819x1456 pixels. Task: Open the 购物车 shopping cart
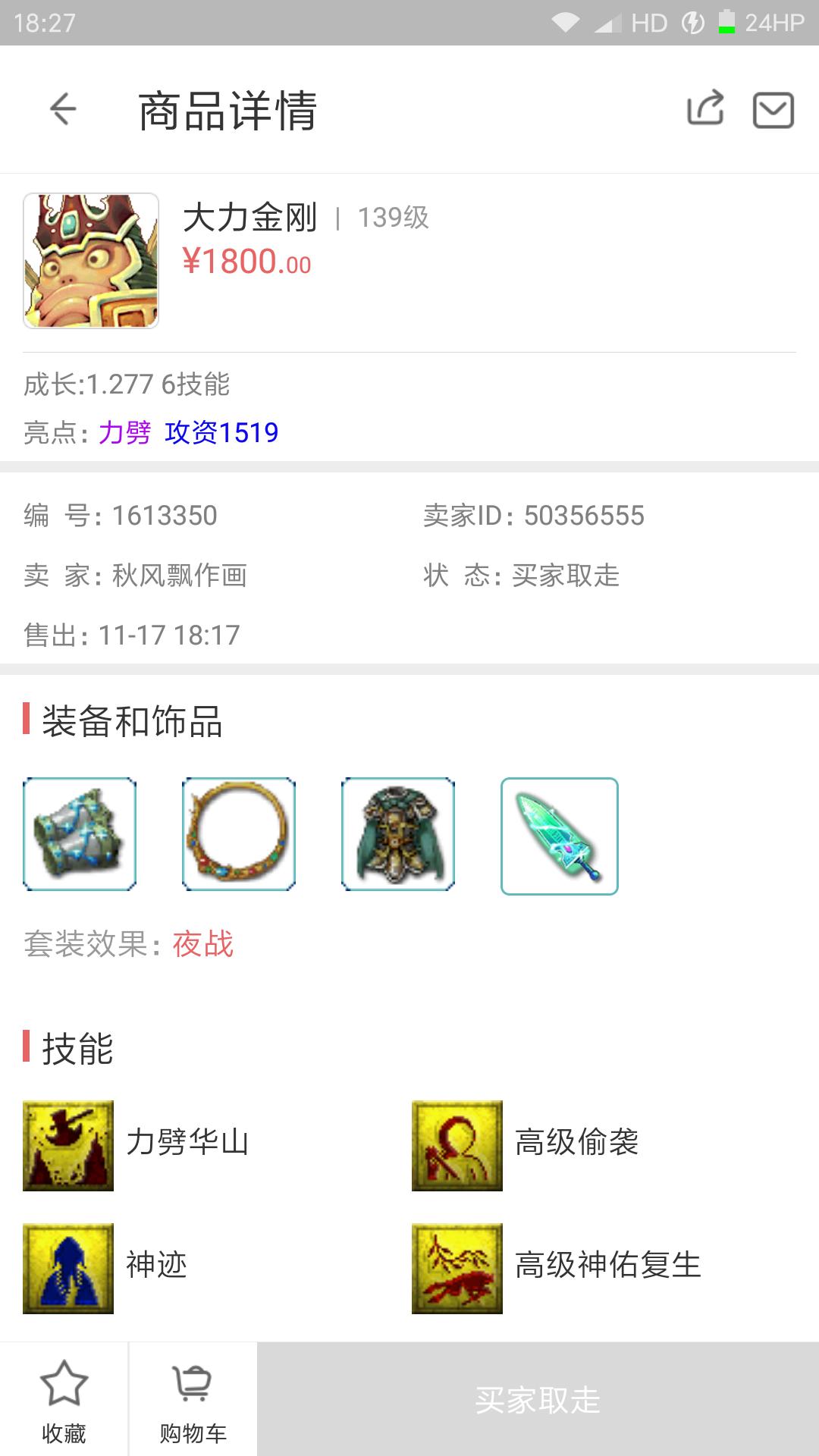[x=193, y=1400]
